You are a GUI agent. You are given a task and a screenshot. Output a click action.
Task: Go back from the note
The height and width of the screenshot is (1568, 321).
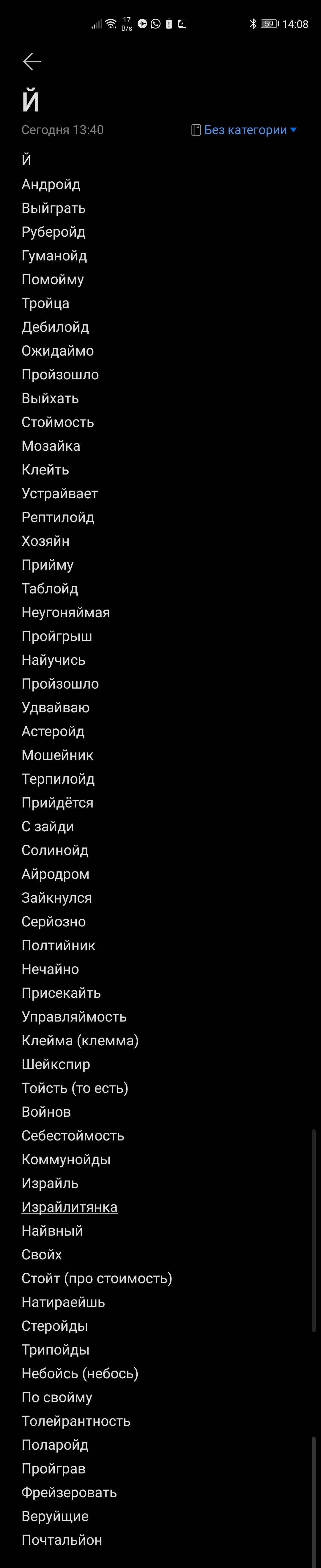tap(32, 62)
